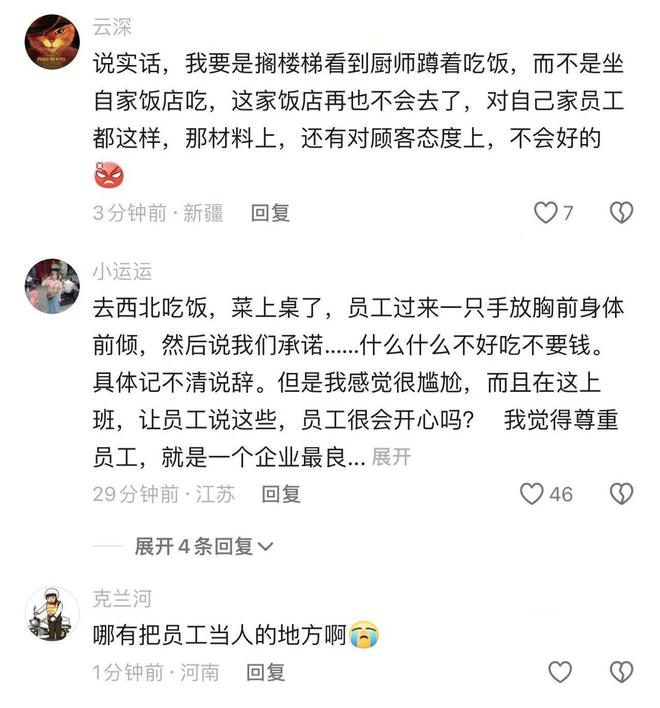Expand 小运运's full comment text
The image size is (660, 708).
(391, 457)
